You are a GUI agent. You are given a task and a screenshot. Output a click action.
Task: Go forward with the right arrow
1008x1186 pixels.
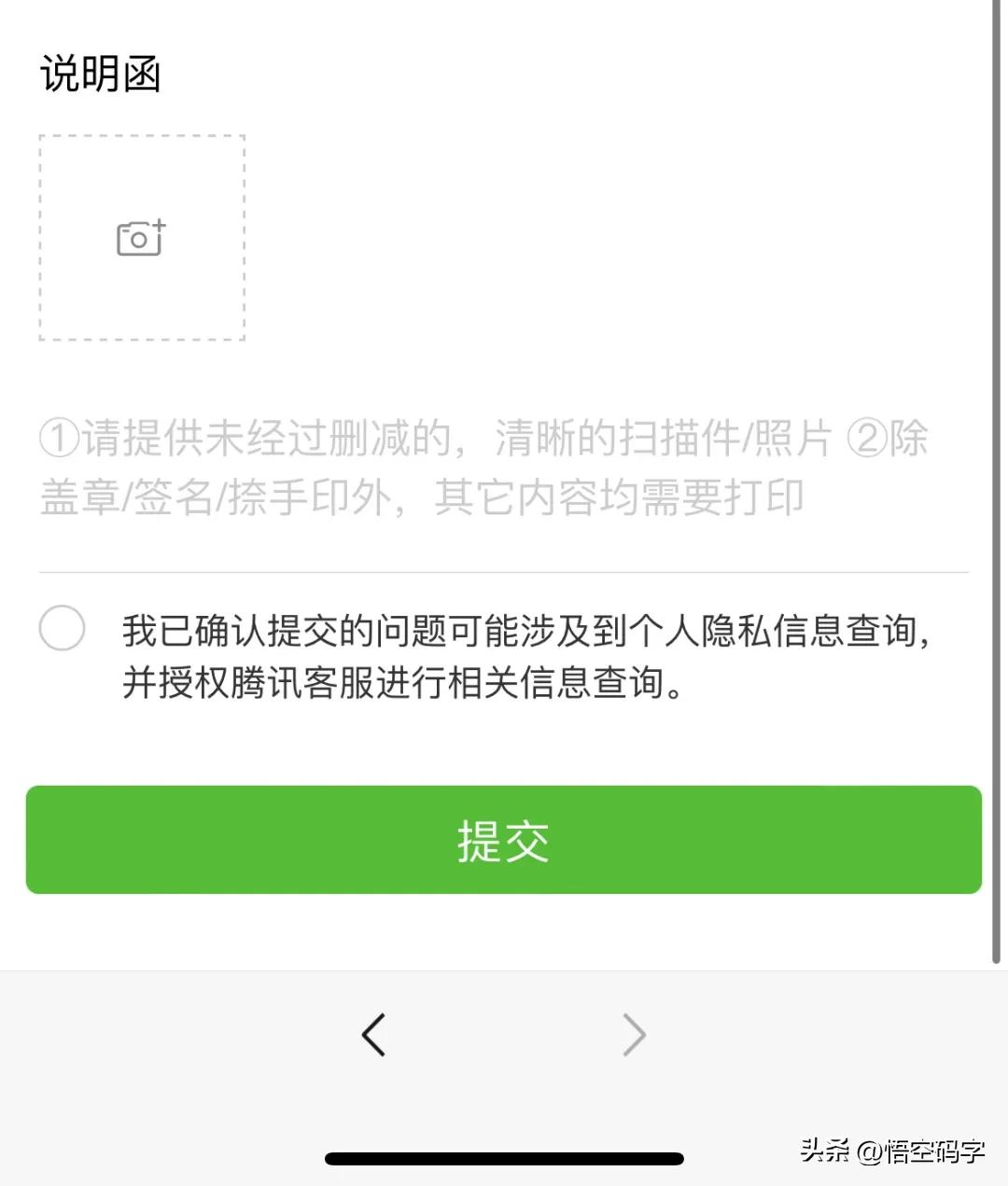pos(635,1034)
